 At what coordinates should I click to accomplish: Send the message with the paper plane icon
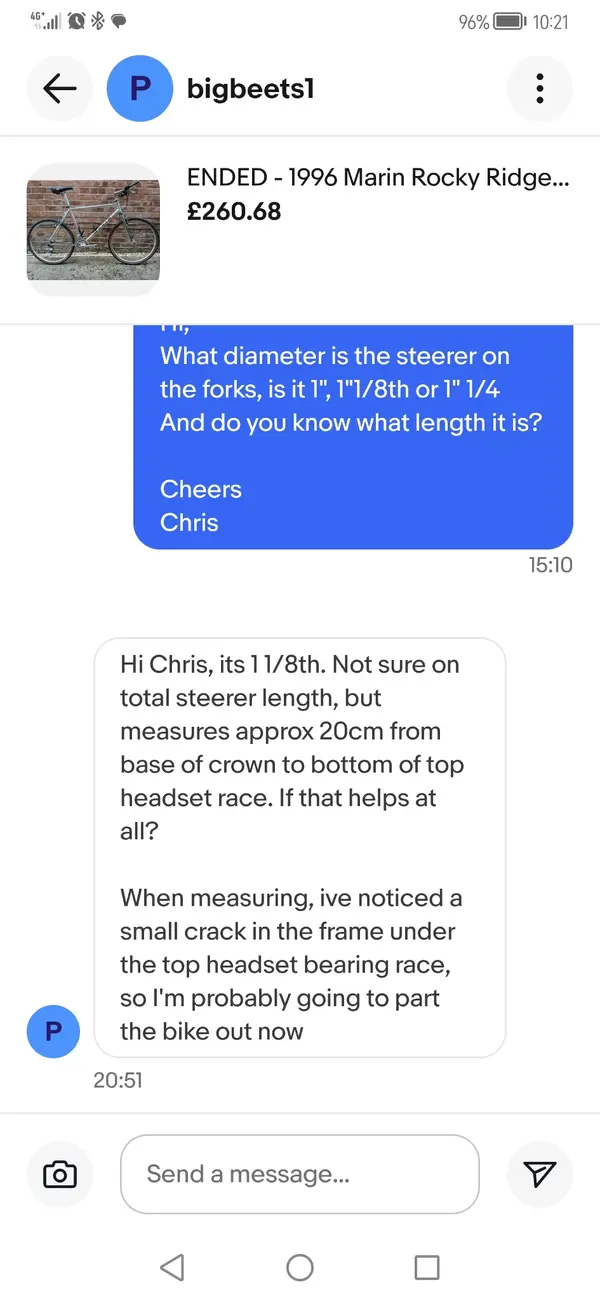(x=540, y=1174)
